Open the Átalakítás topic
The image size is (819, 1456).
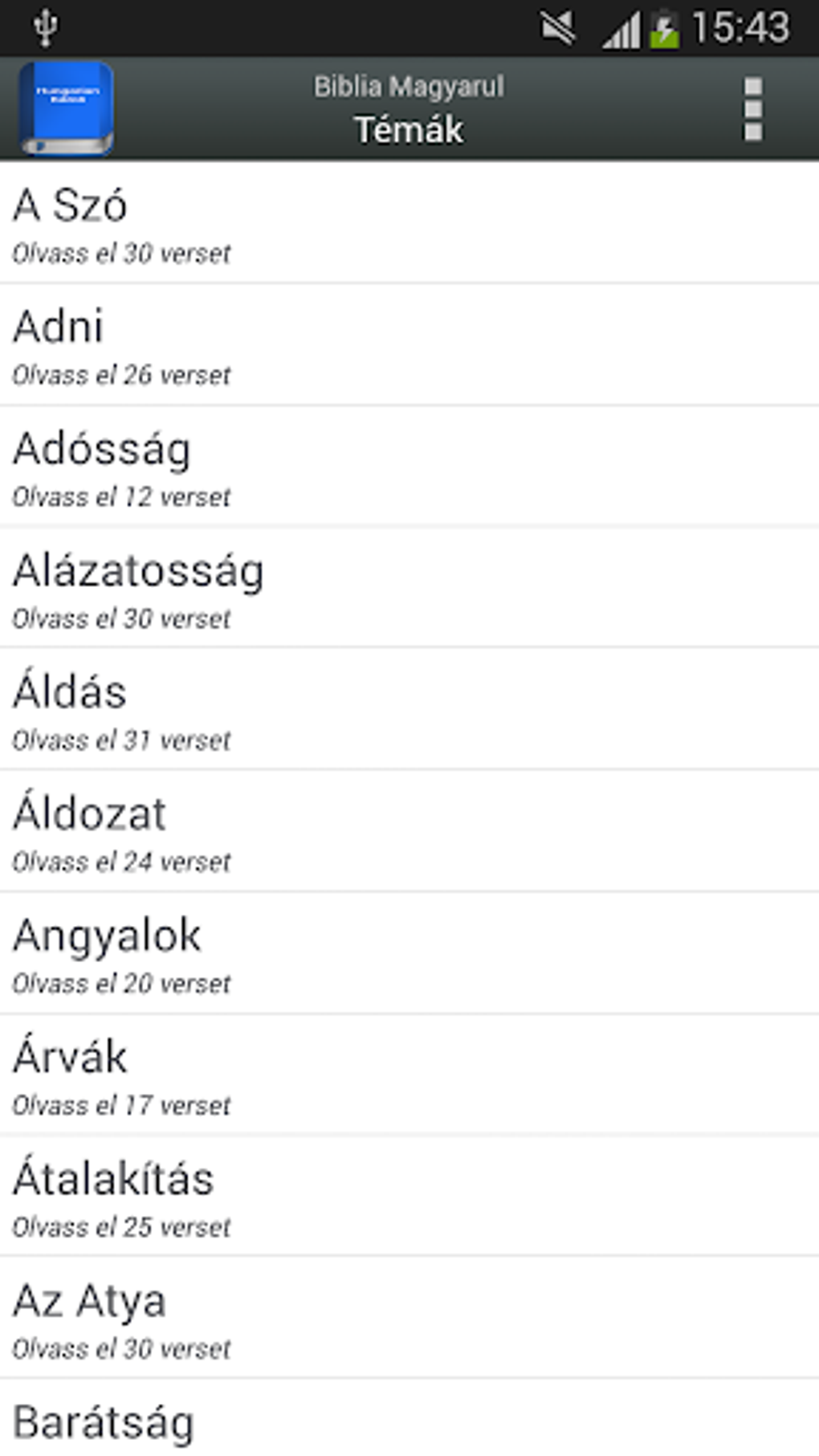pos(409,1197)
